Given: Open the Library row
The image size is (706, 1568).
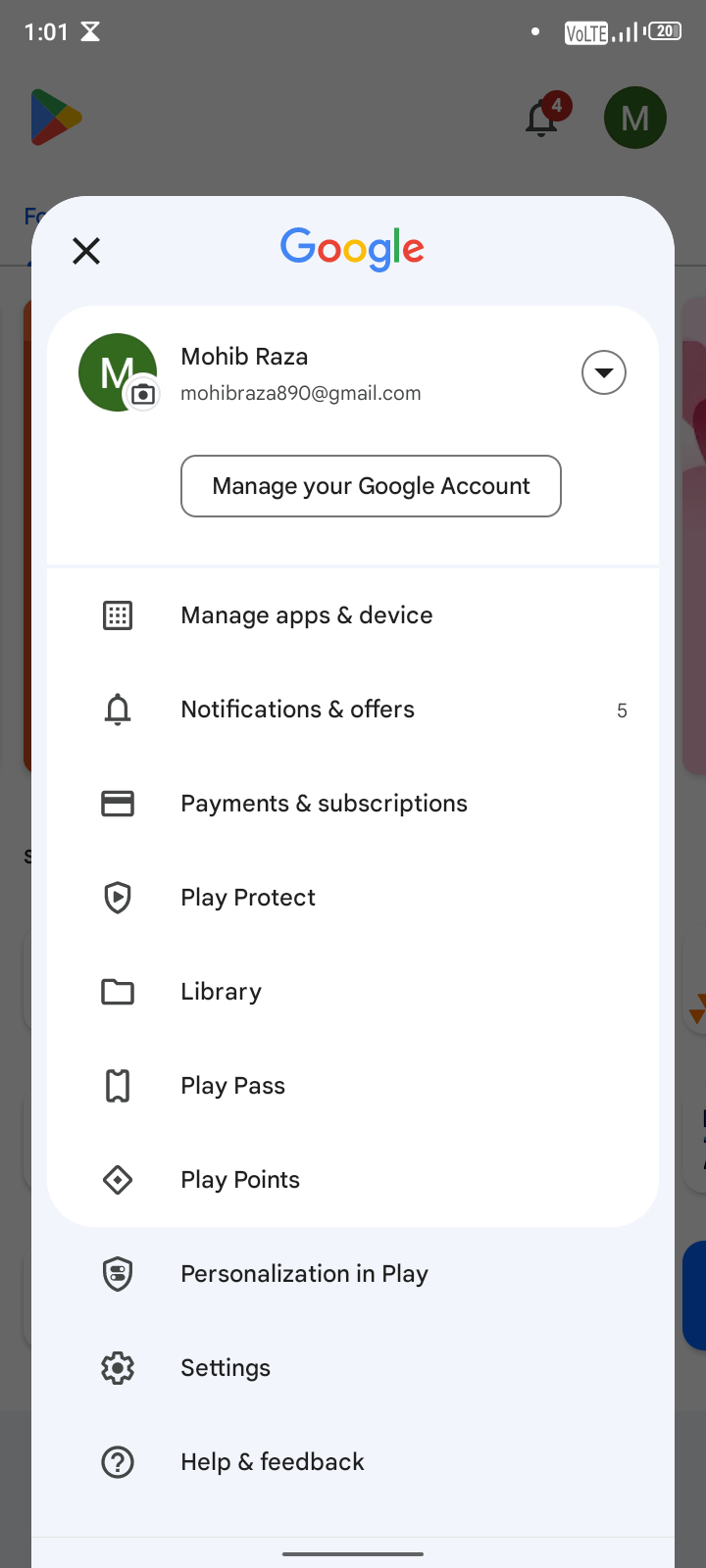Looking at the screenshot, I should pos(353,992).
